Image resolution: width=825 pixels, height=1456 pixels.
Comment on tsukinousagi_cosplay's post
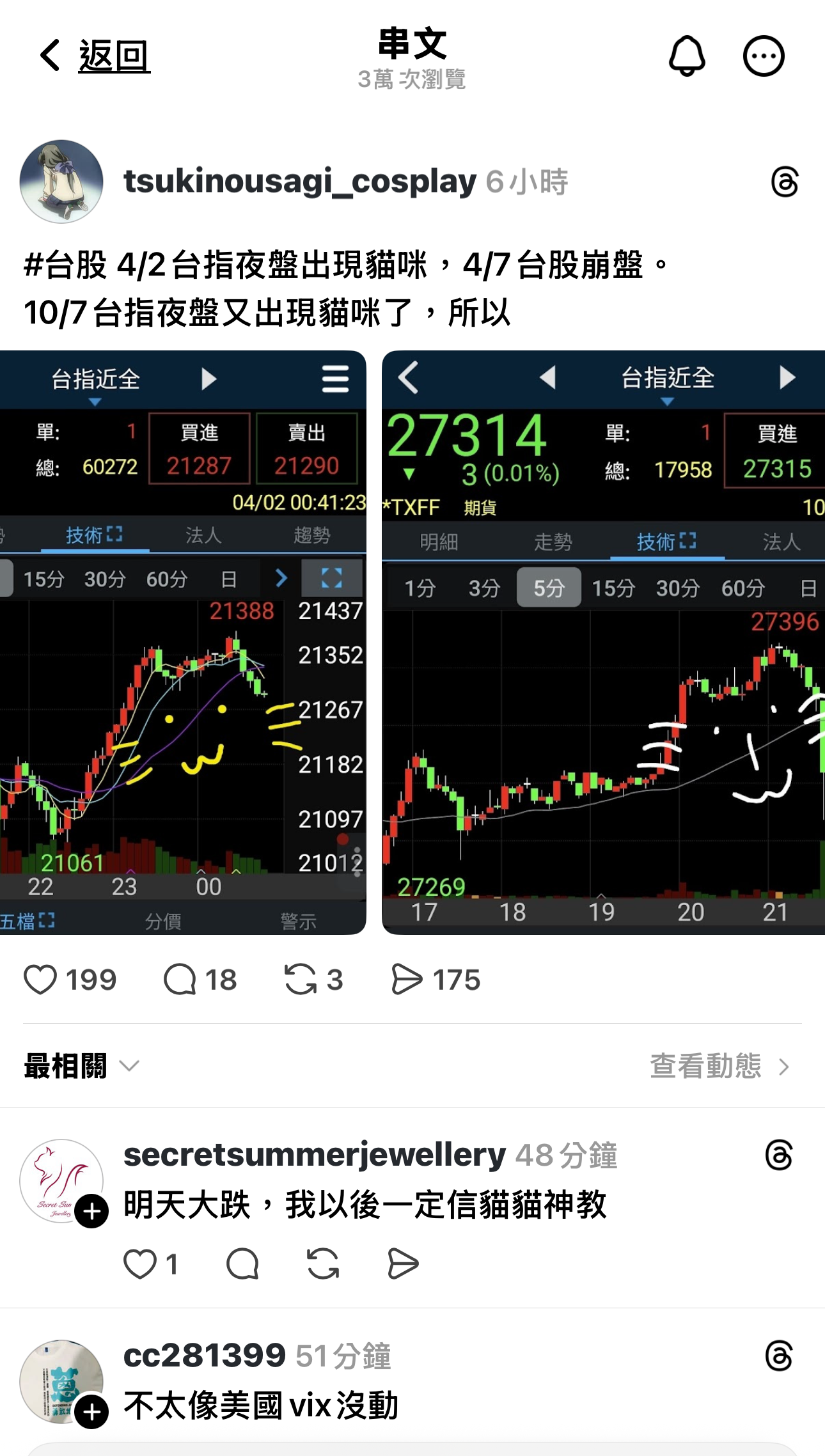click(180, 980)
